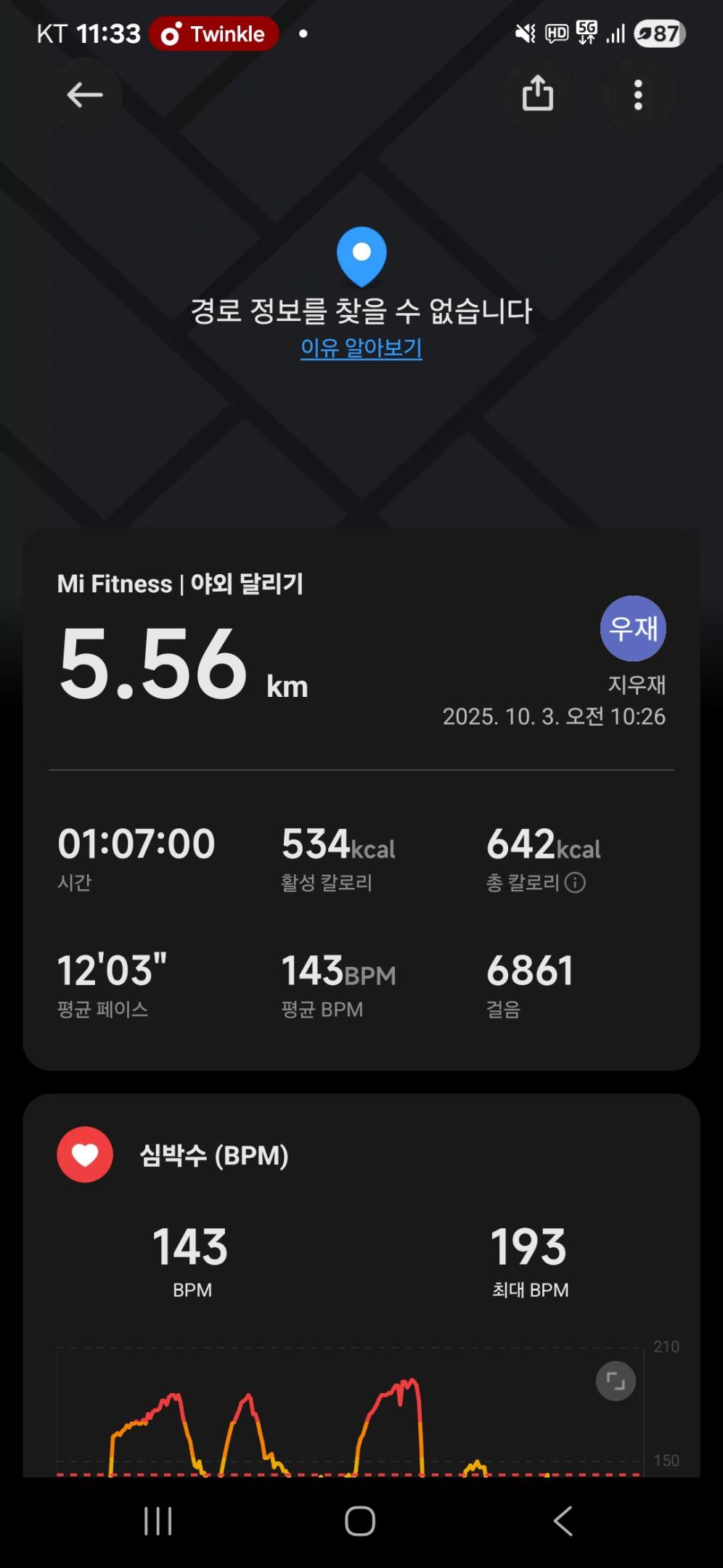
Task: Open the three-dot overflow menu
Action: (638, 95)
